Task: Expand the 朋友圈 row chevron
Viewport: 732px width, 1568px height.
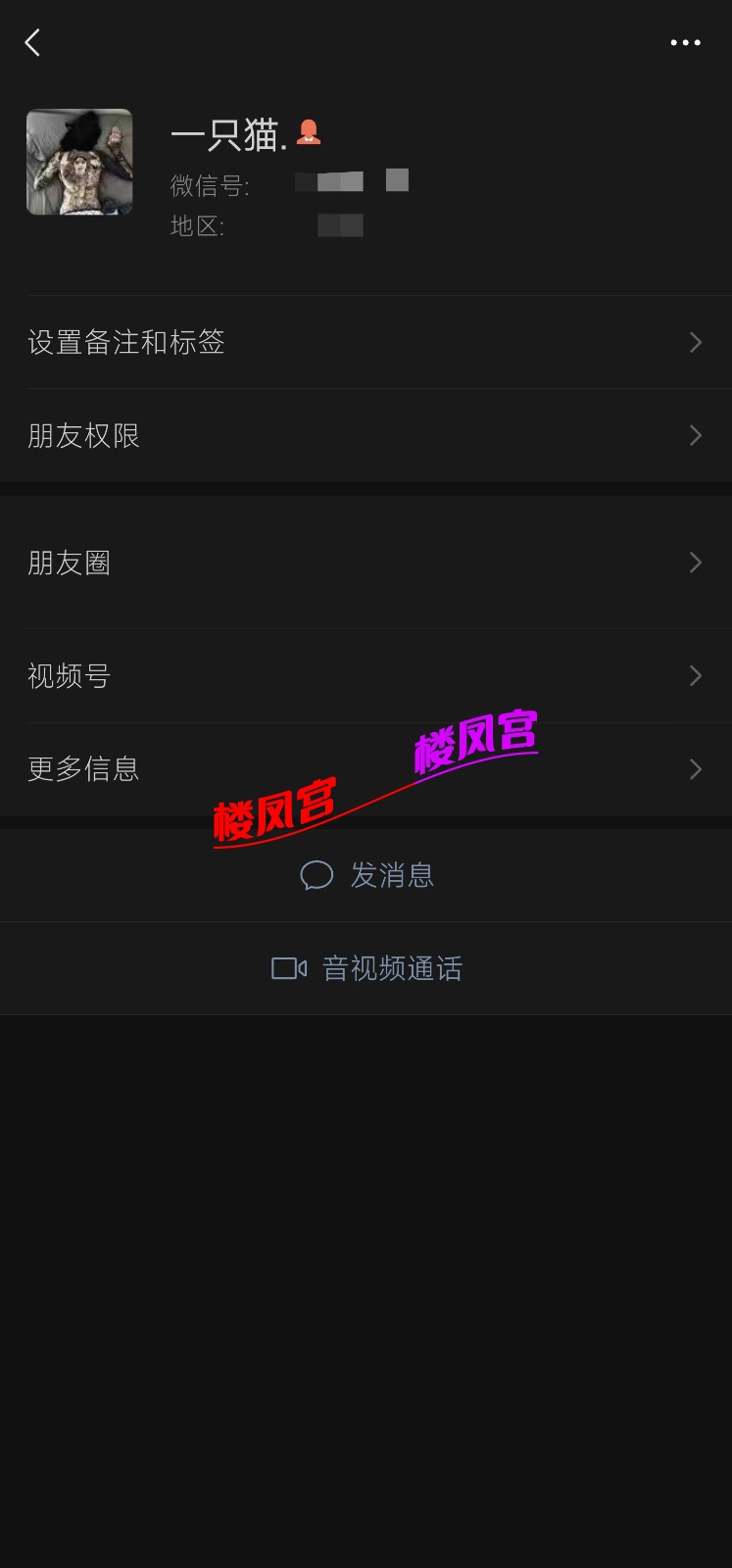Action: (695, 563)
